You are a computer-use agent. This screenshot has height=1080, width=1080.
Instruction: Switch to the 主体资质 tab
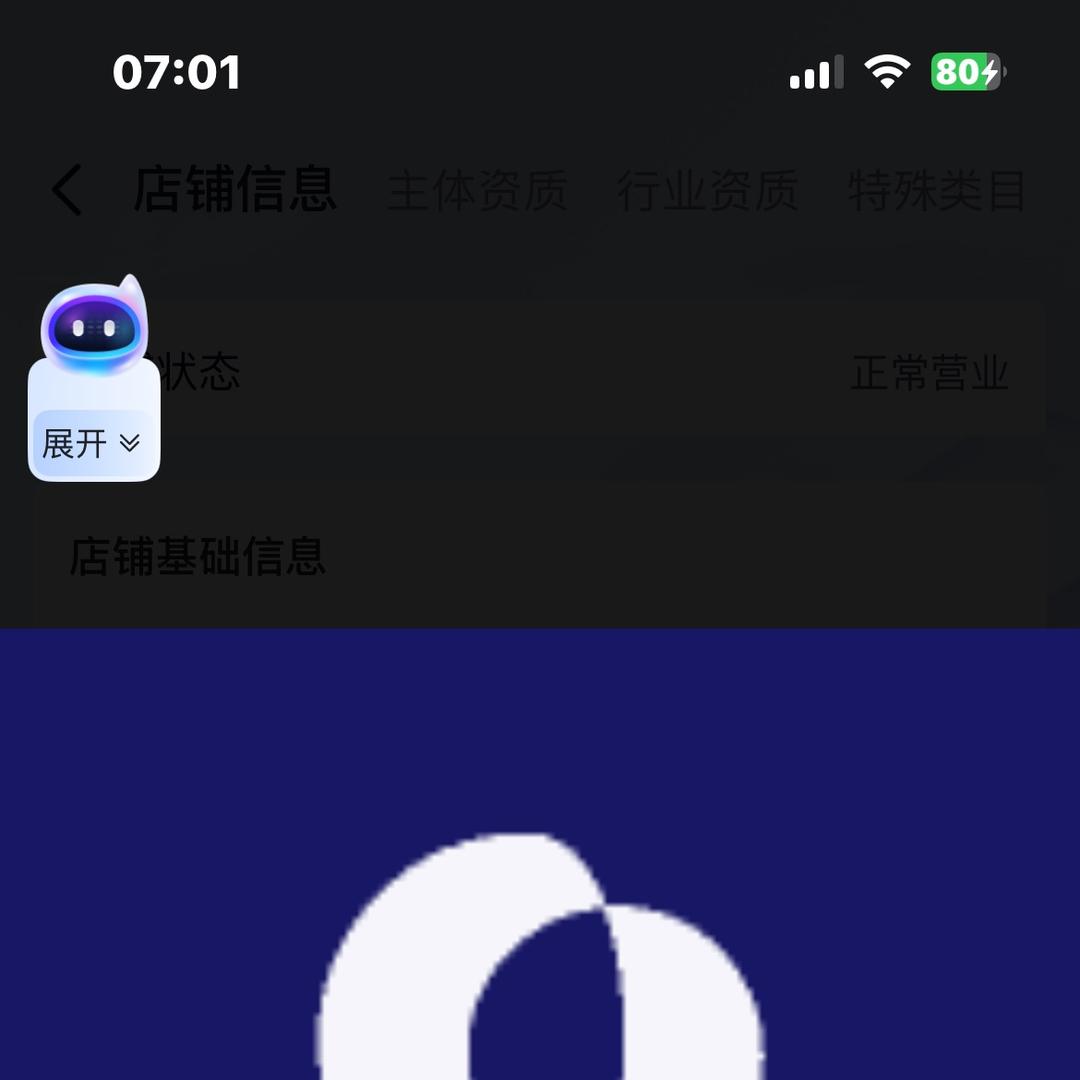477,190
